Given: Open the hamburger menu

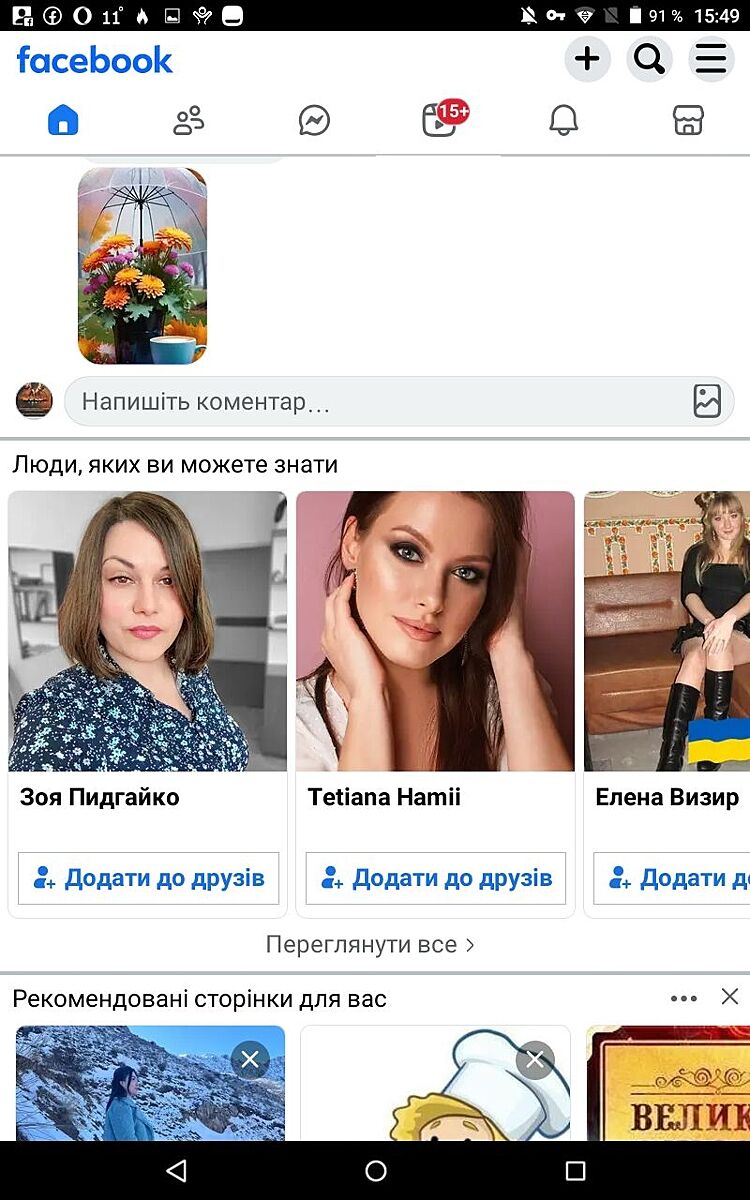Looking at the screenshot, I should pyautogui.click(x=711, y=60).
